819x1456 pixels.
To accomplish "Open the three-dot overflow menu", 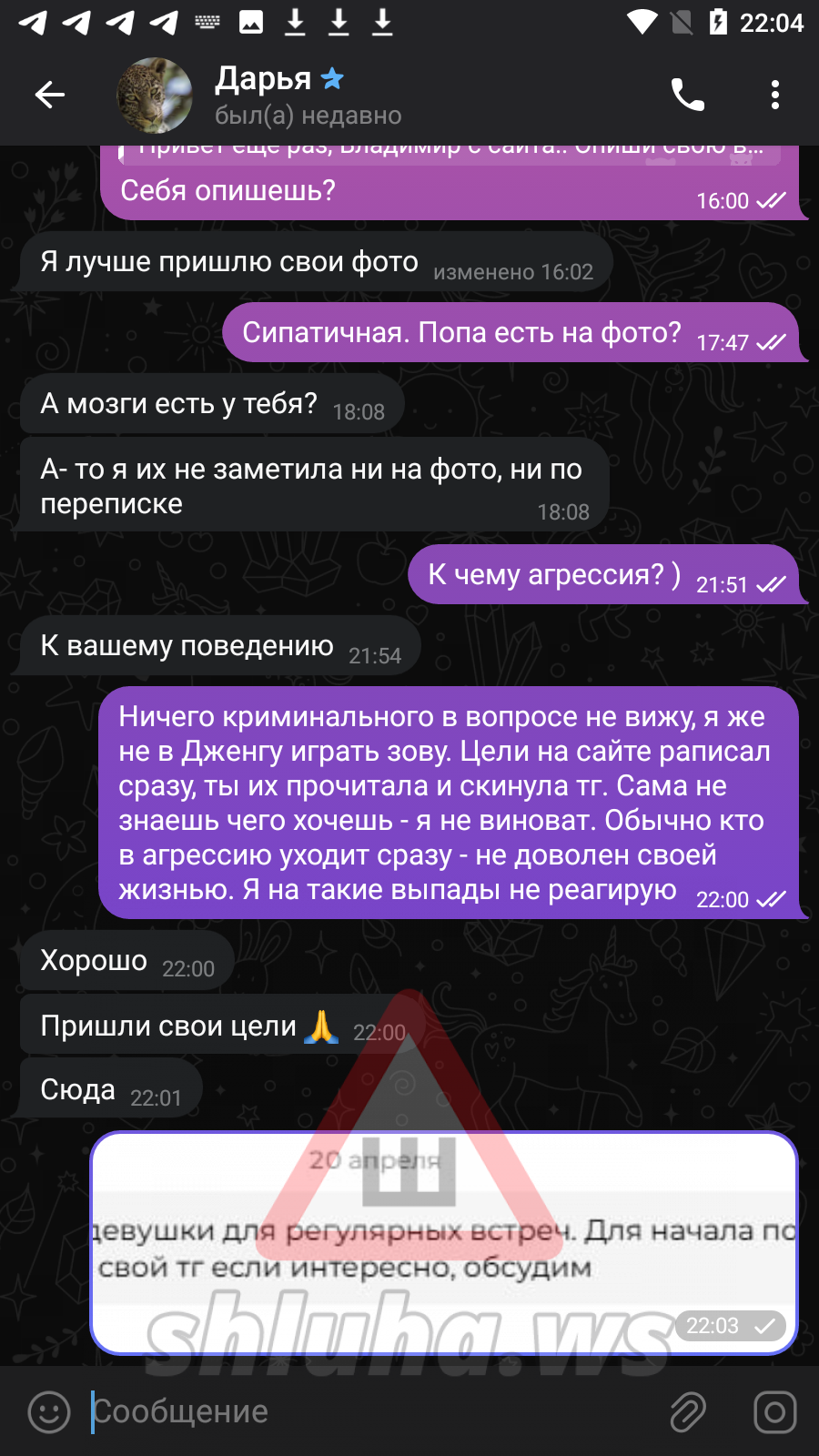I will (x=774, y=95).
